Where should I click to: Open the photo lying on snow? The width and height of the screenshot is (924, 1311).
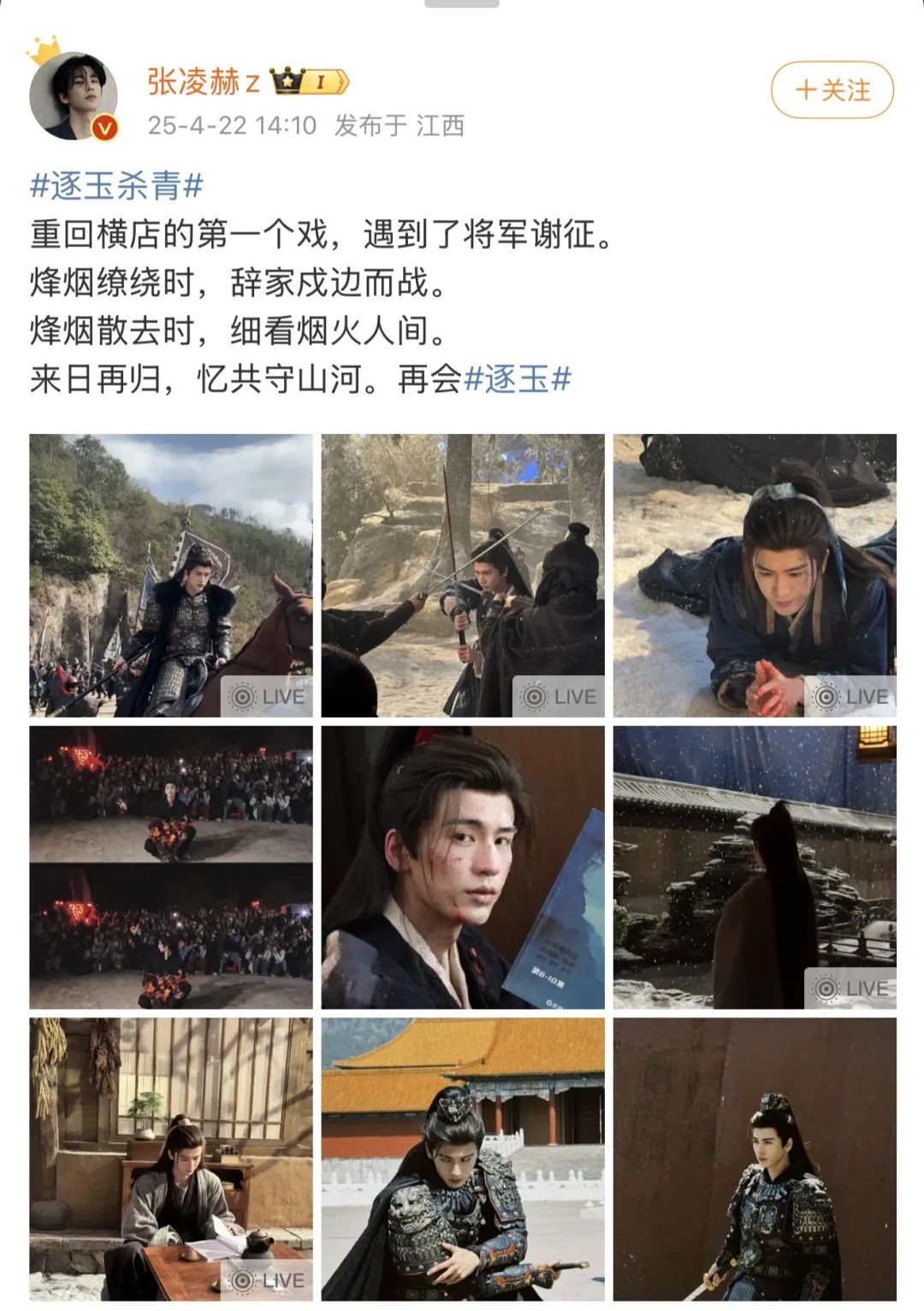755,575
